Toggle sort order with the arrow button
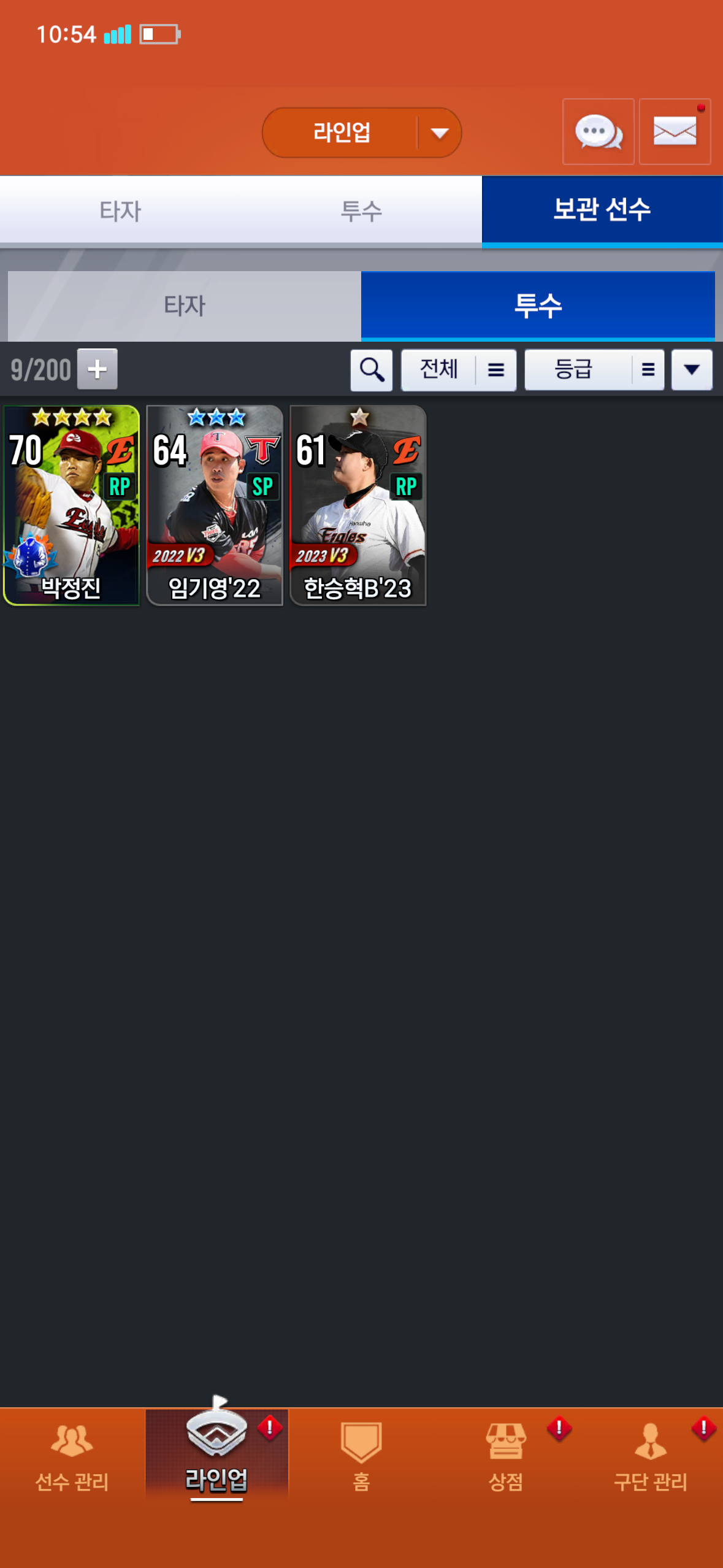 tap(691, 370)
